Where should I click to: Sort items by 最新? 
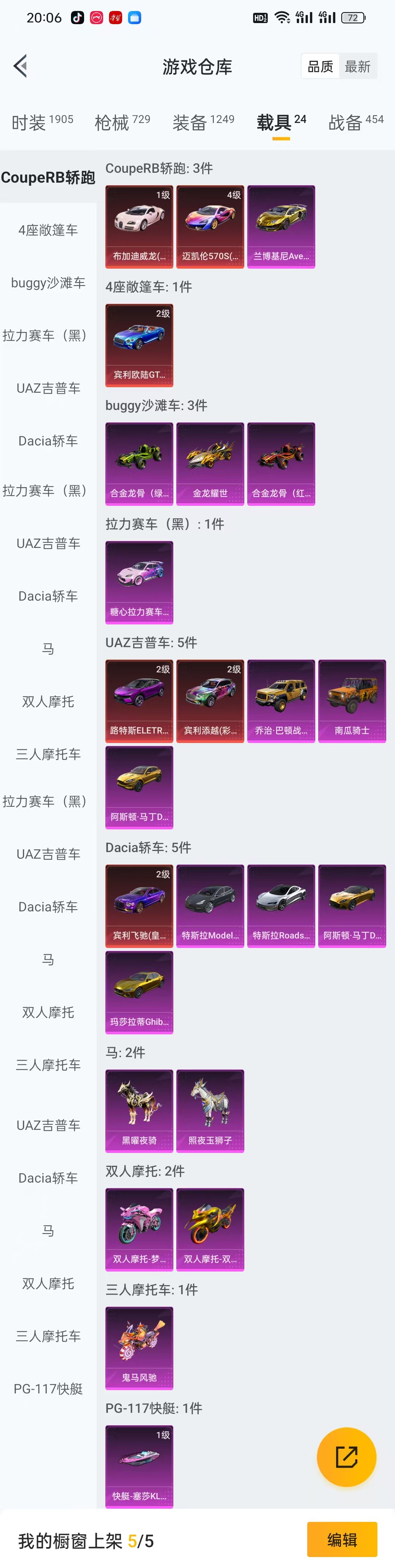tap(357, 66)
